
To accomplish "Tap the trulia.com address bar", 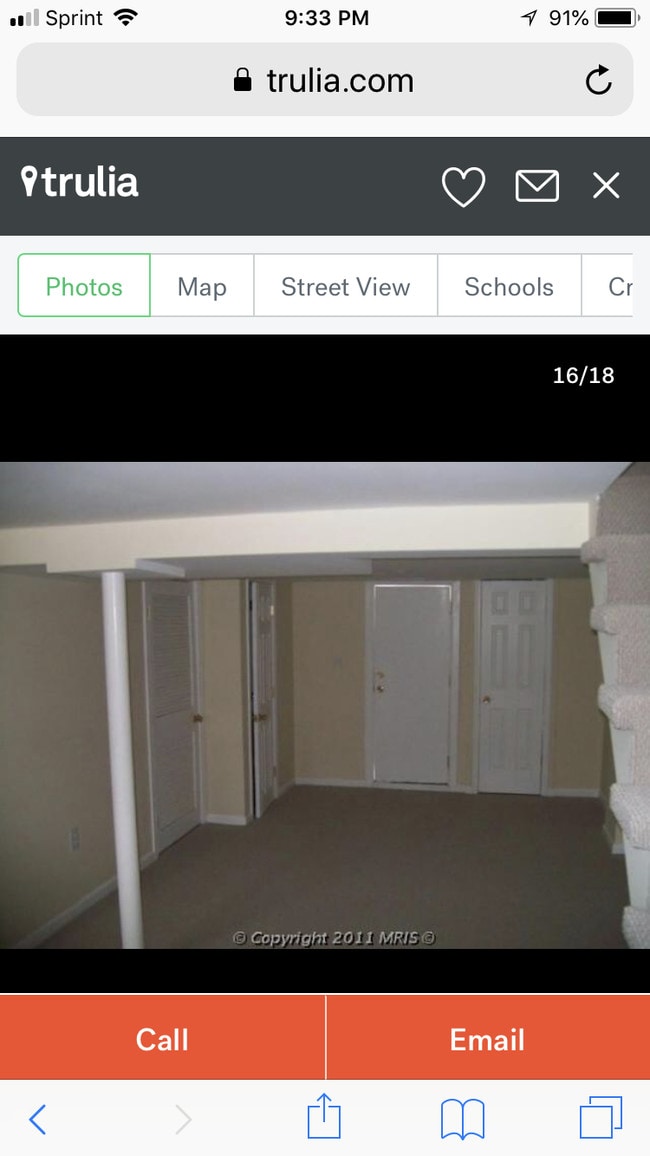I will coord(325,81).
